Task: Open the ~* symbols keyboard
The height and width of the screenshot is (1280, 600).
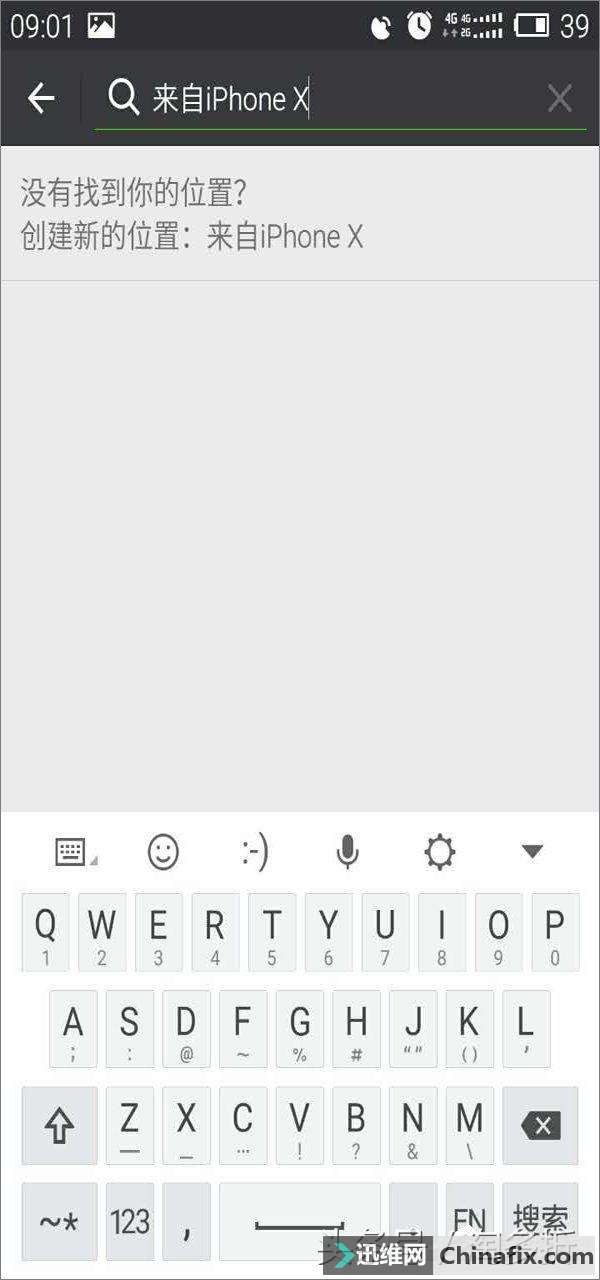Action: point(60,1221)
